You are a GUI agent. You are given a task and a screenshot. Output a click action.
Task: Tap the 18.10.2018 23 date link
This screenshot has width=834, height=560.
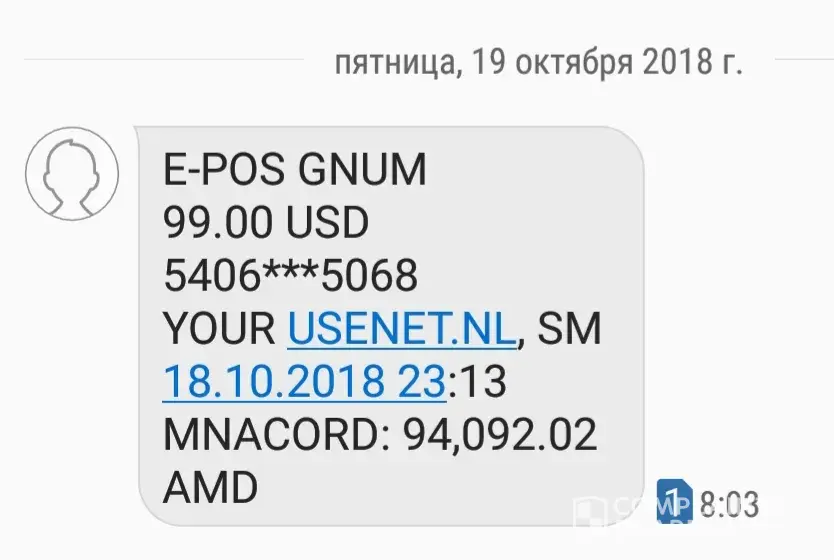[x=302, y=382]
